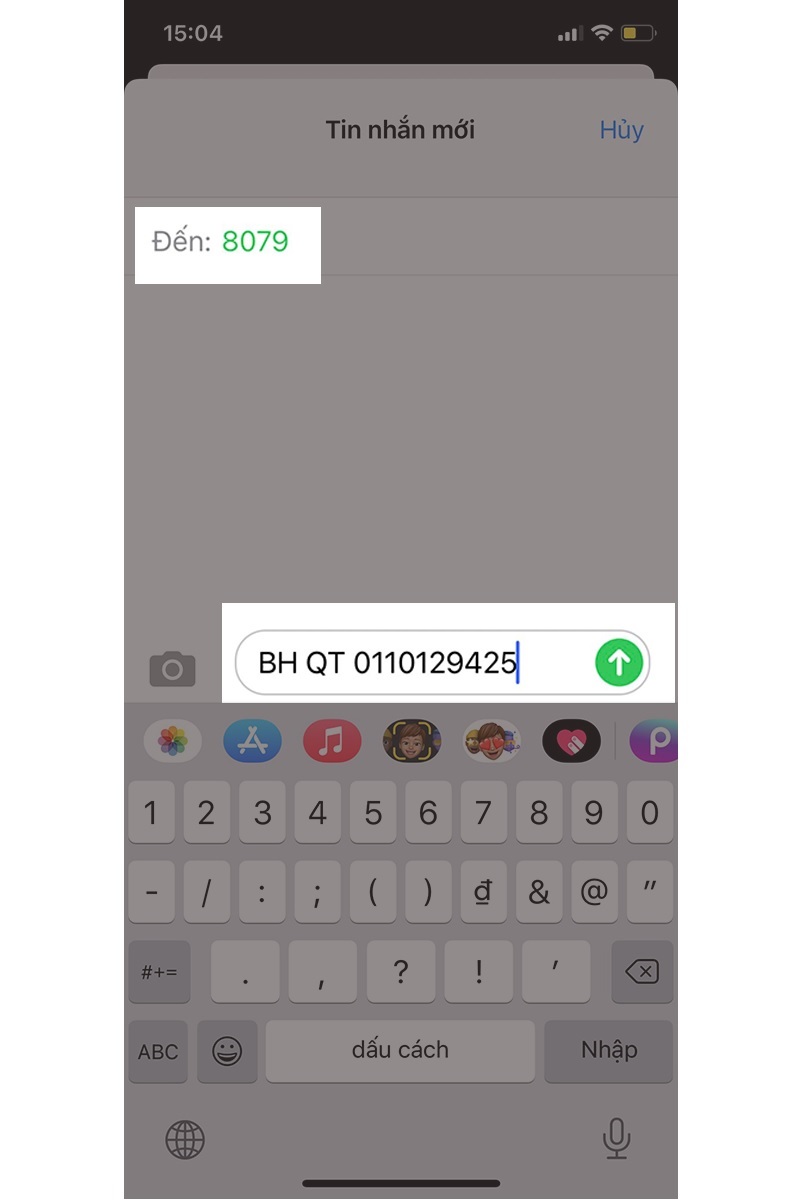Open the Photos app in the iMessage bar
The image size is (800, 1200).
(x=173, y=742)
